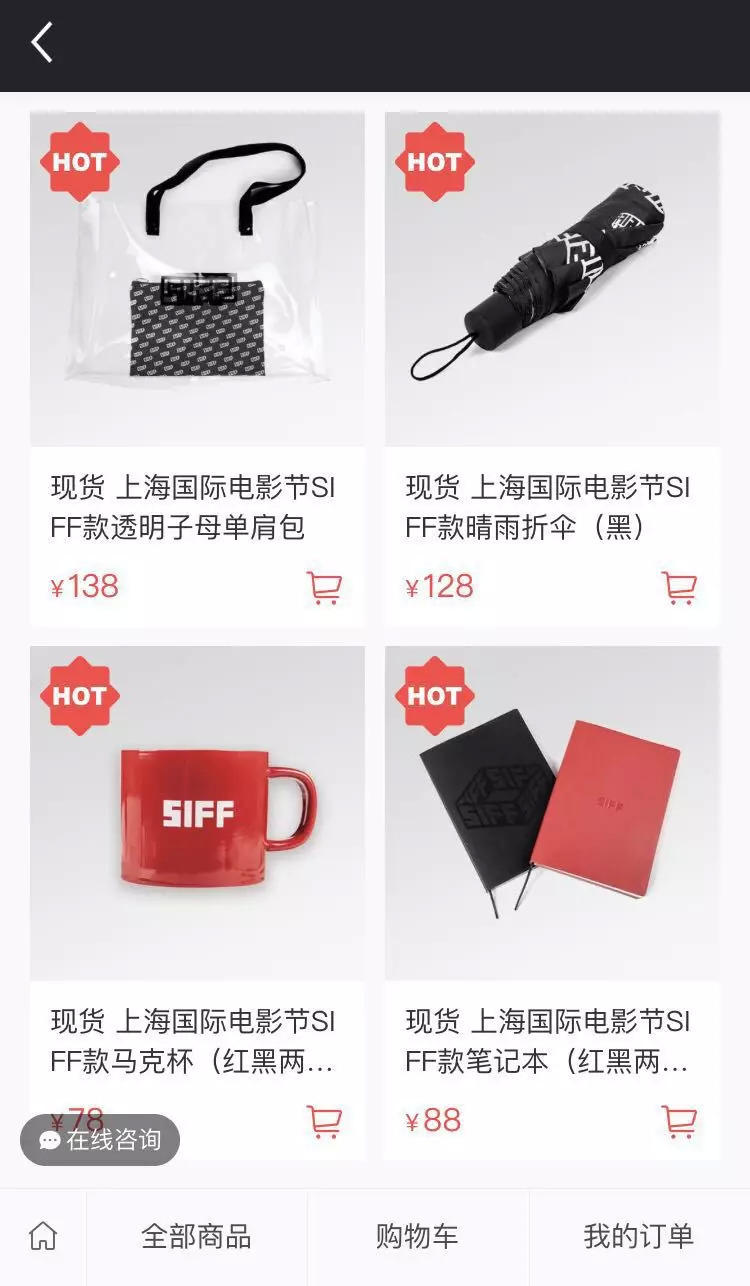The image size is (750, 1286).
Task: Switch to the 全部商品 tab
Action: [x=196, y=1237]
